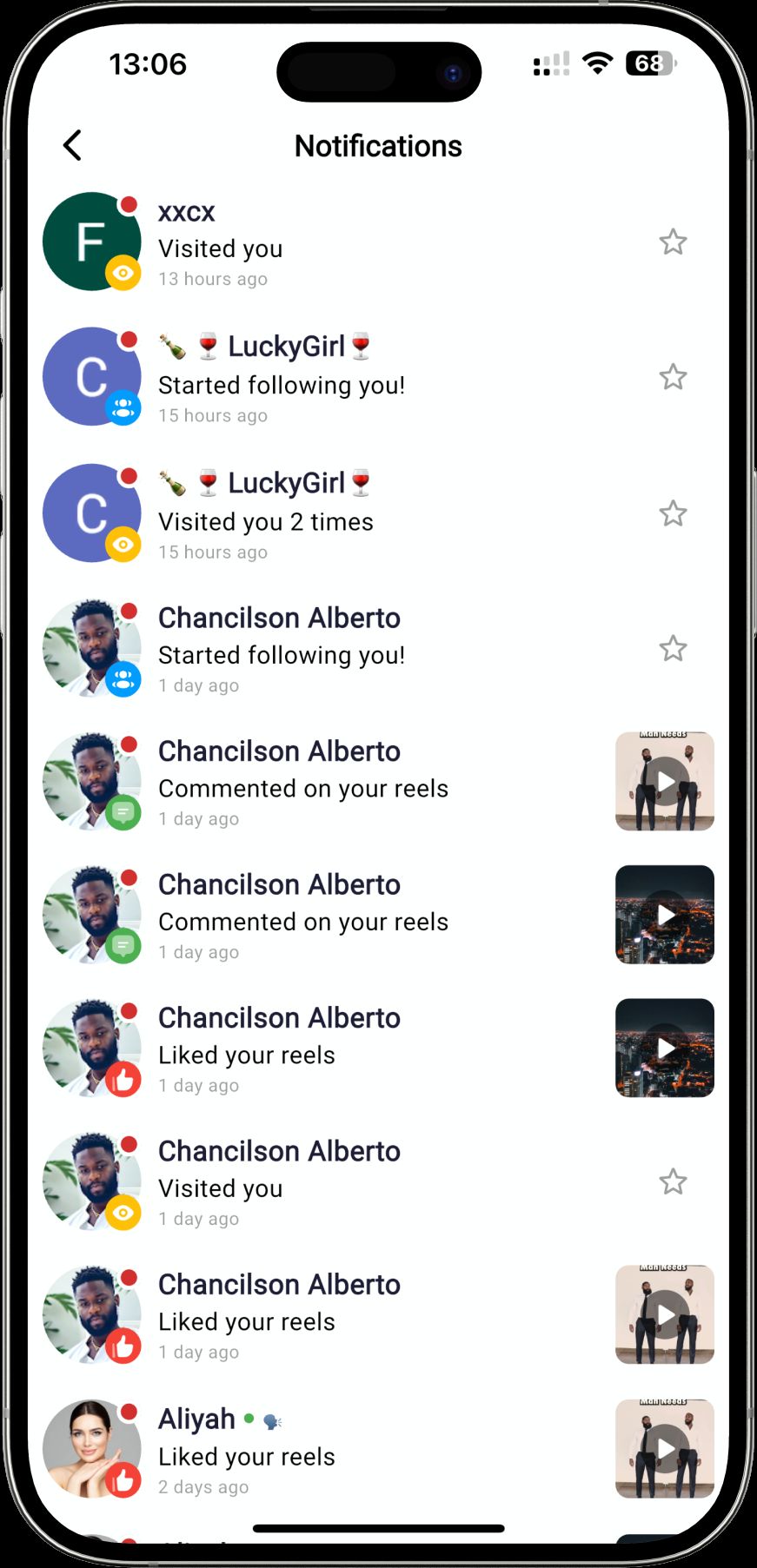Open Chancilson Alberto's visited you notification

[x=378, y=1181]
